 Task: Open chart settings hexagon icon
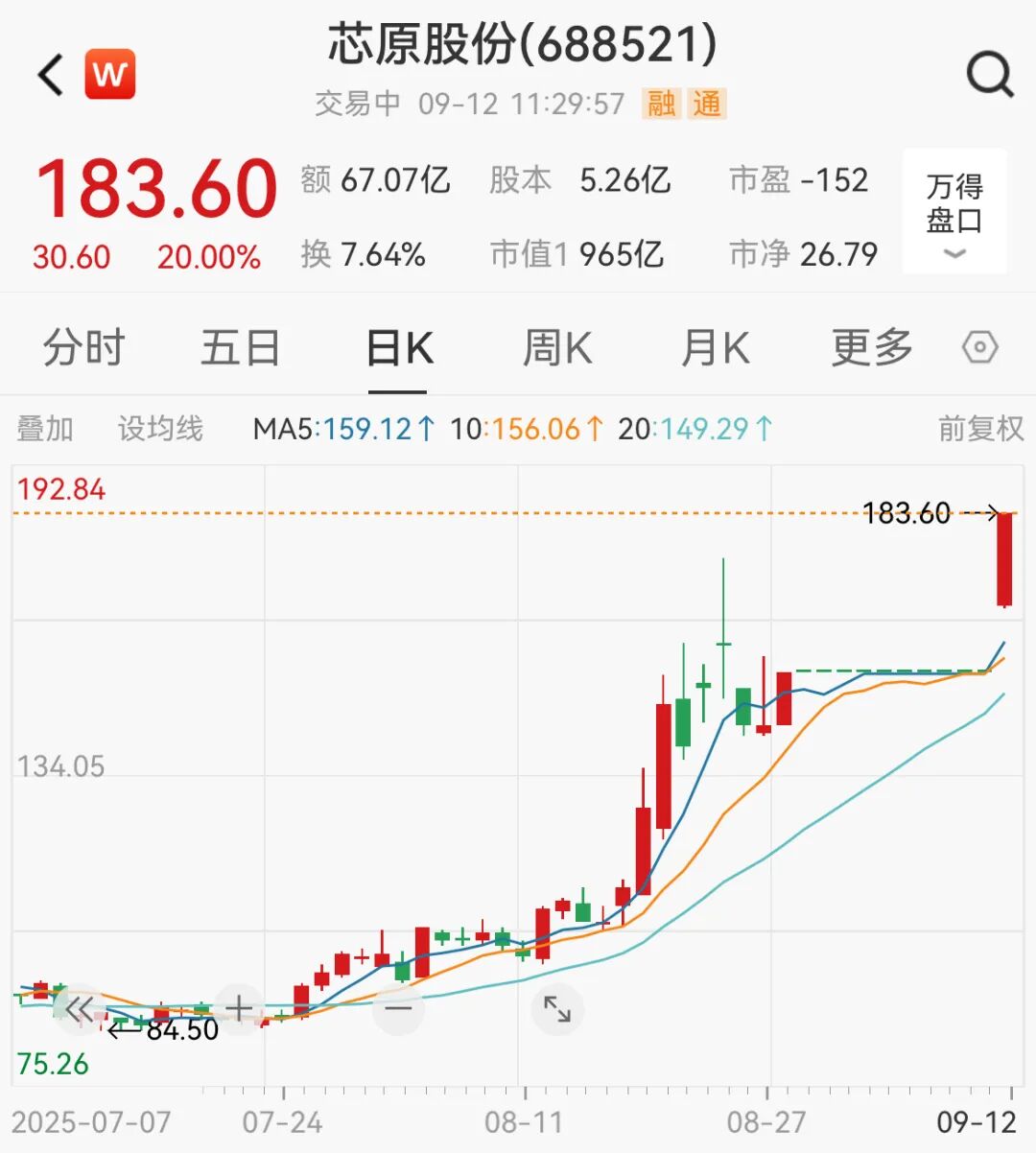tap(979, 347)
